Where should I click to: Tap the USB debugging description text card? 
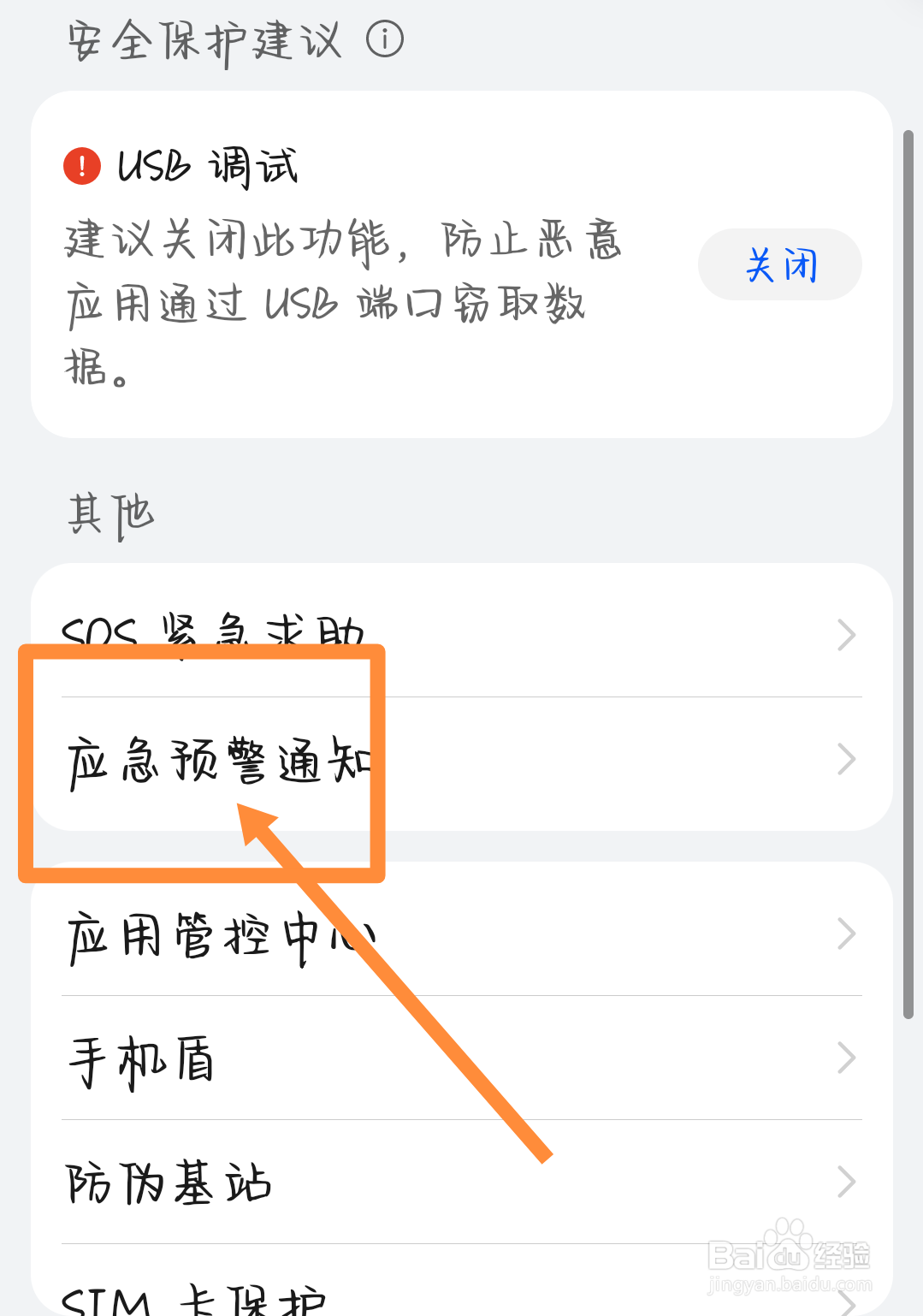342,299
